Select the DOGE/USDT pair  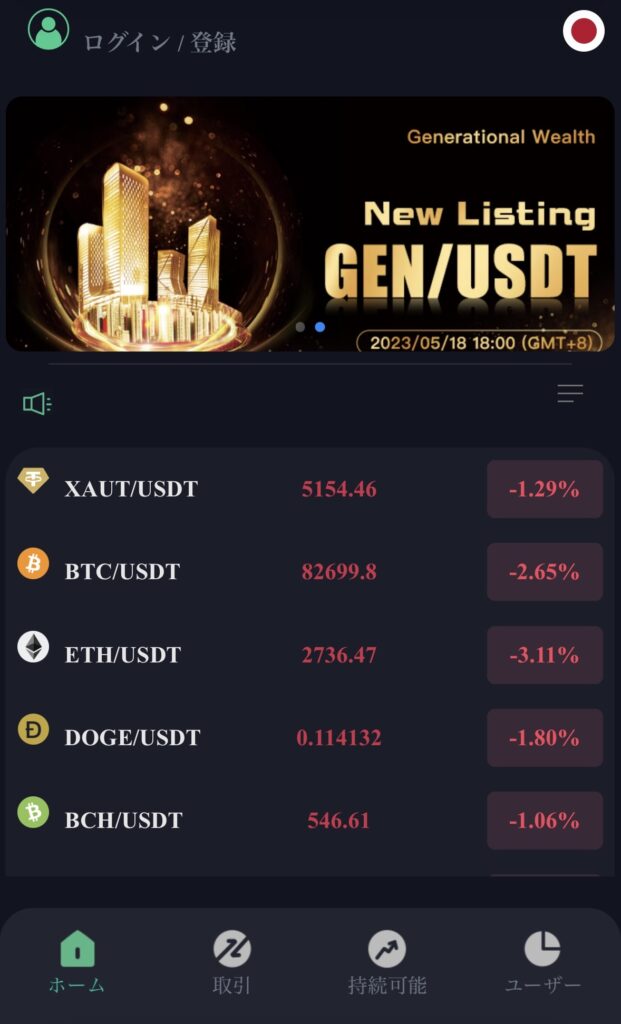click(310, 738)
